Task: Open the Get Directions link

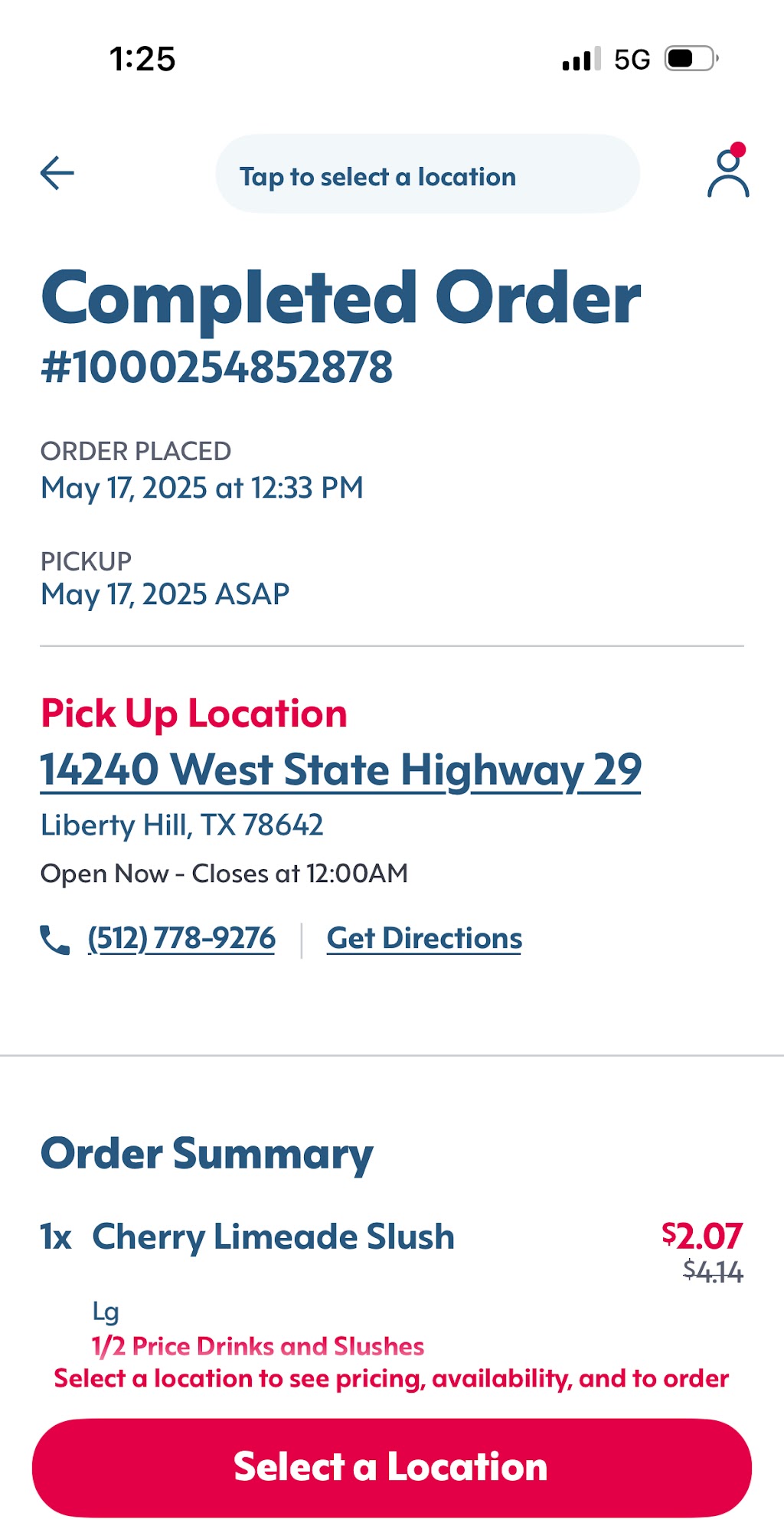Action: pyautogui.click(x=424, y=939)
